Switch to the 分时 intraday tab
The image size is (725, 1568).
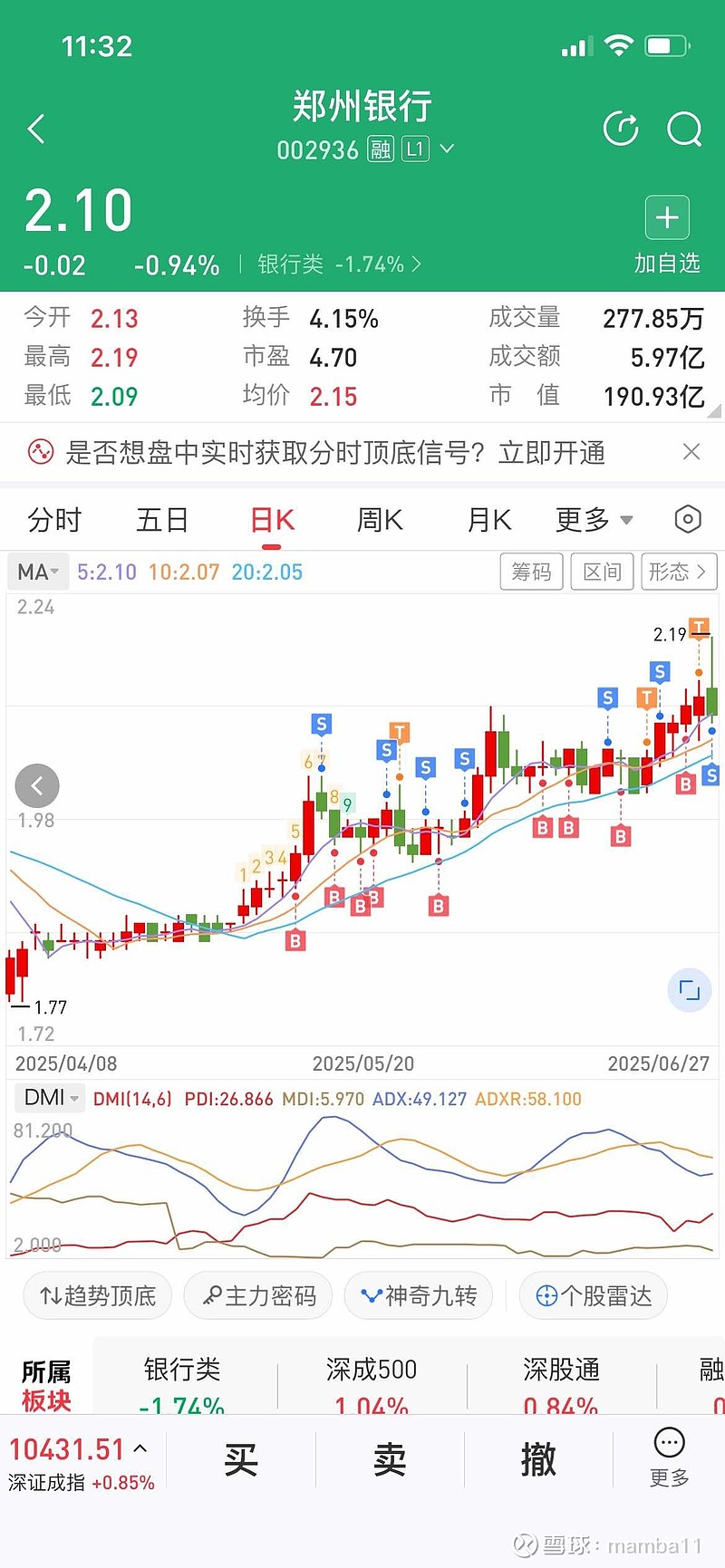tap(54, 519)
